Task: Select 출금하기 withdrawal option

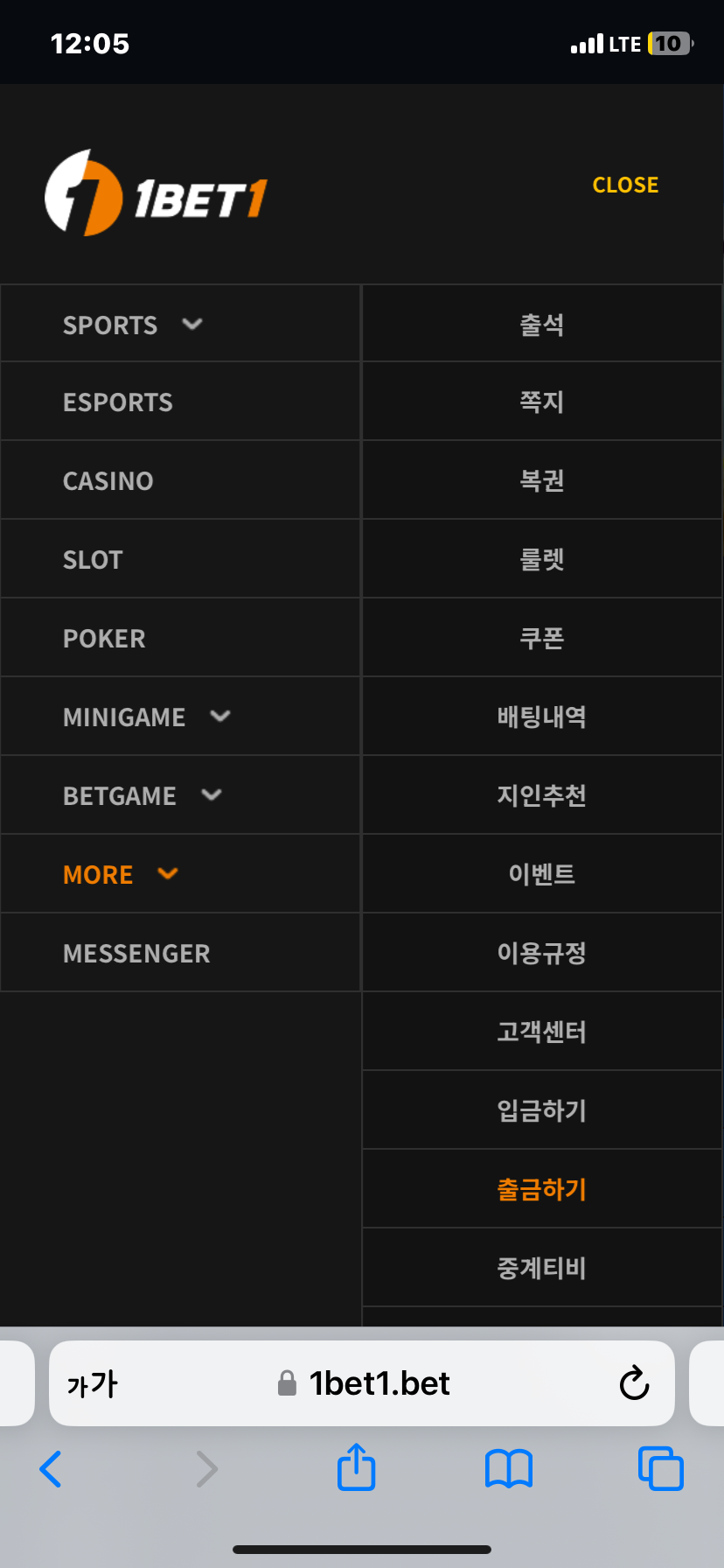Action: pyautogui.click(x=542, y=1189)
